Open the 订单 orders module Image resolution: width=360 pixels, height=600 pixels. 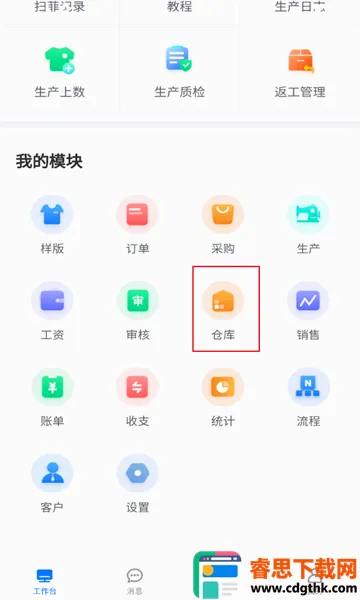(137, 225)
